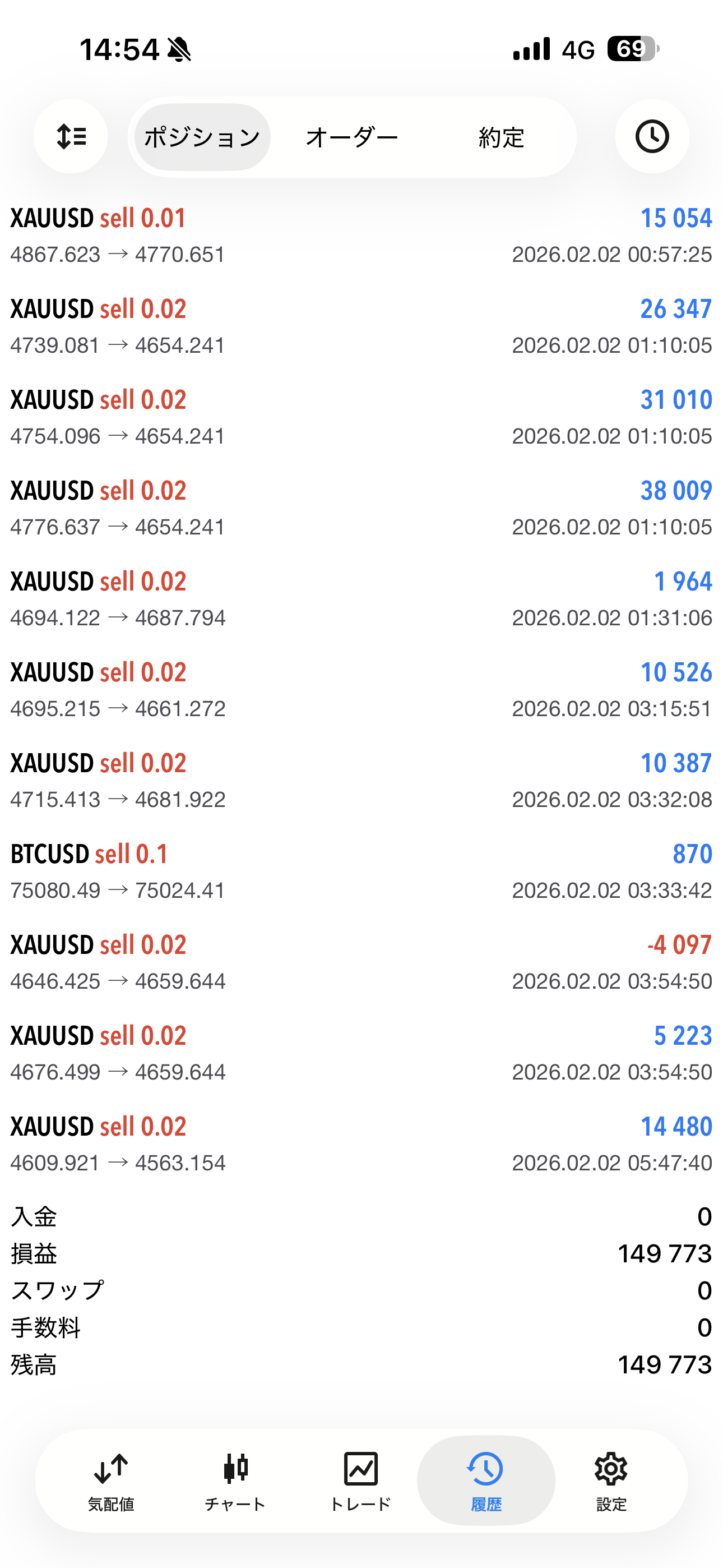Open the チャート tab
723x1568 pixels.
[235, 1479]
